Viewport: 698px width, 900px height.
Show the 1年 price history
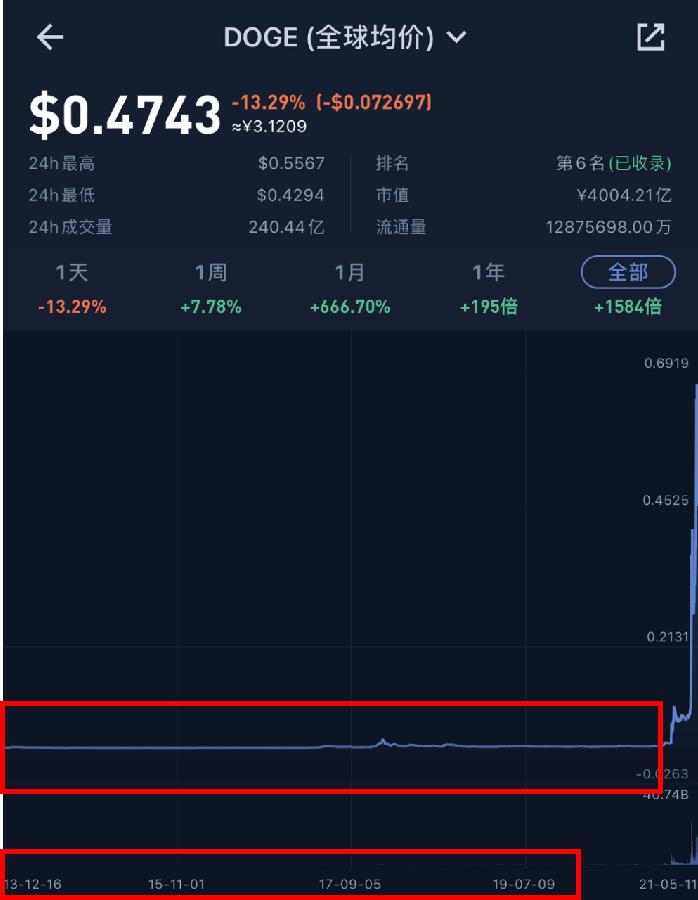[x=488, y=272]
